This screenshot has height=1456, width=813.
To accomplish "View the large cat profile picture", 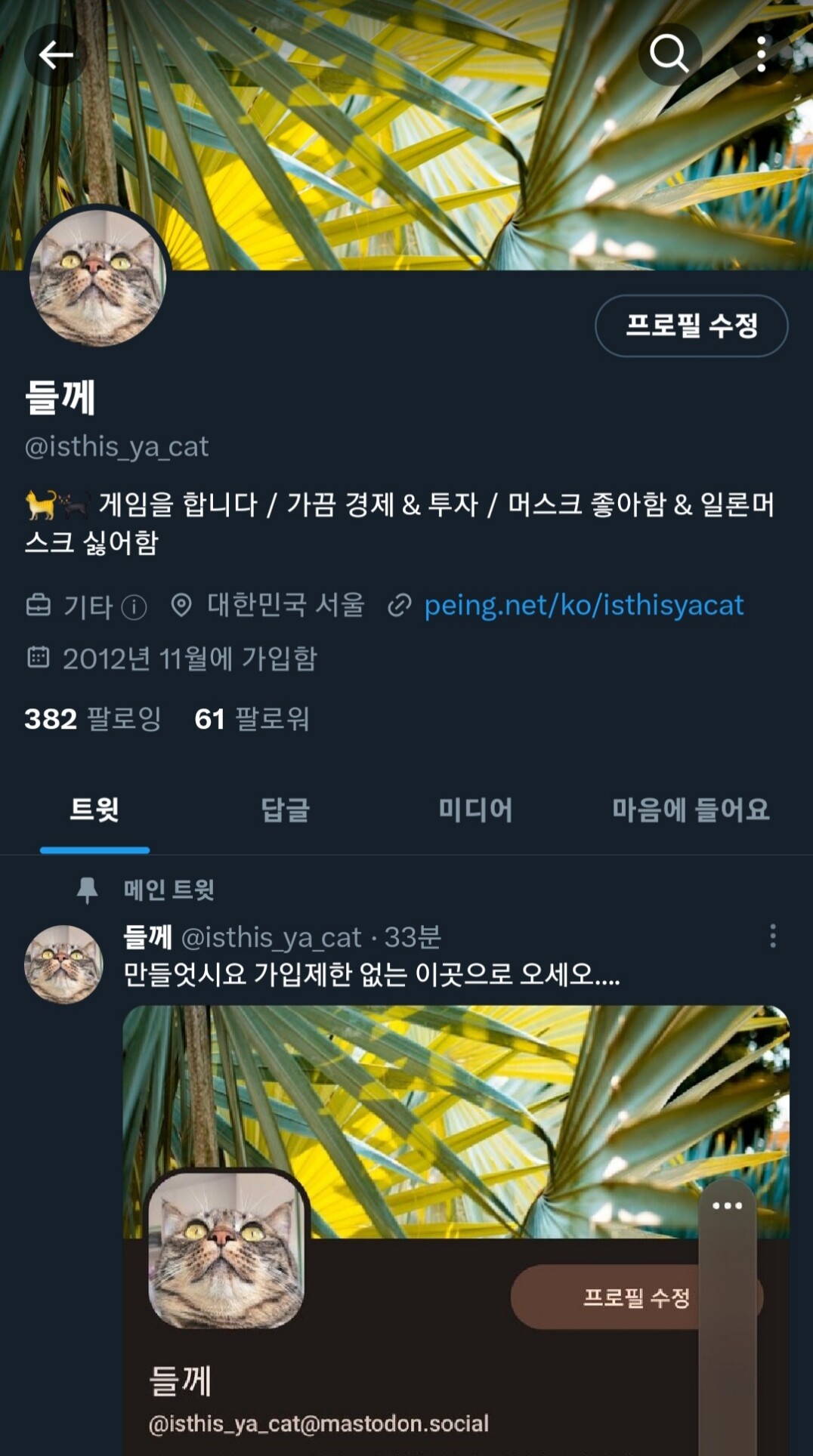I will [97, 278].
